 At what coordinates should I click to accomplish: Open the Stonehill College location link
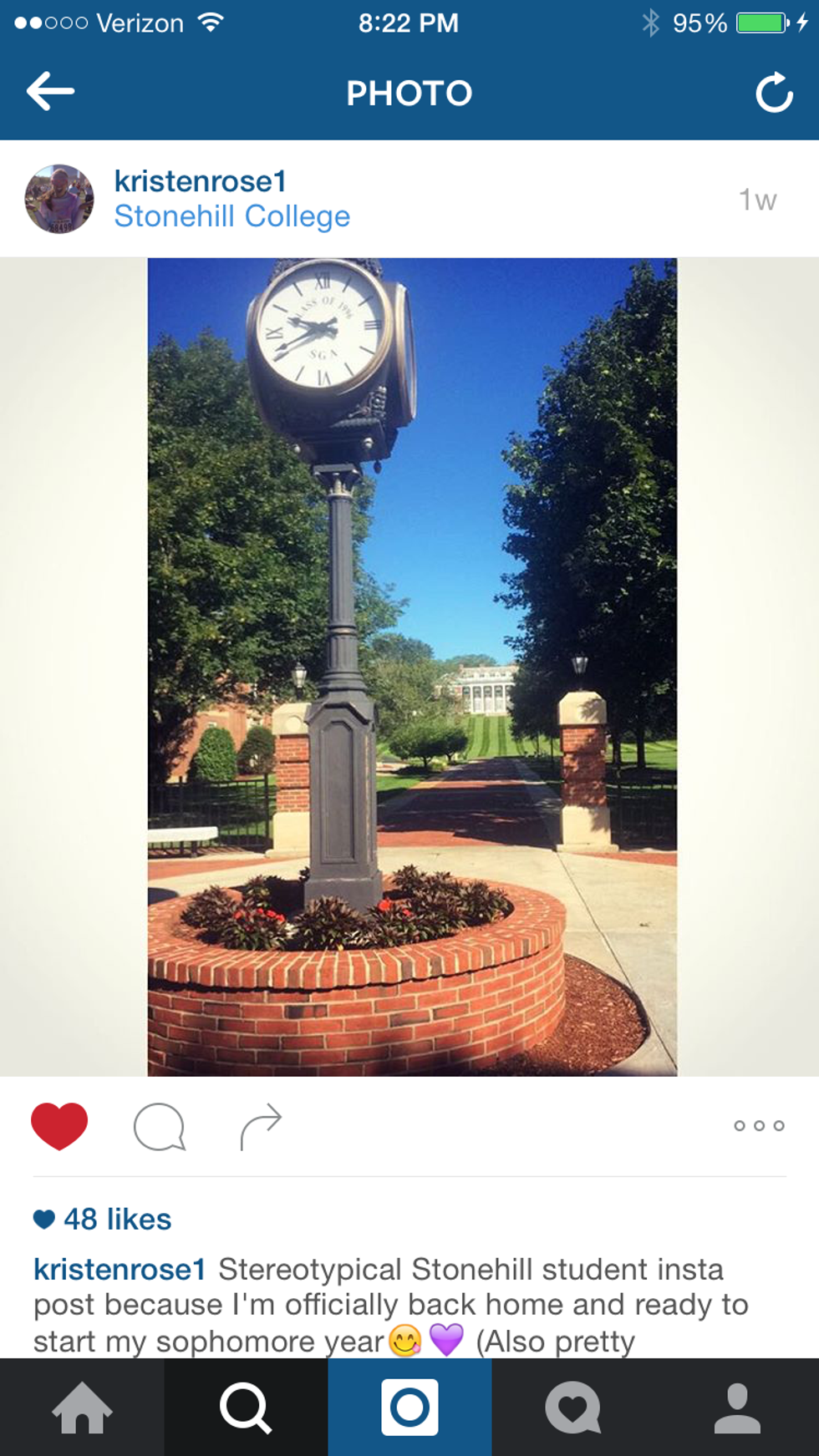pyautogui.click(x=231, y=216)
